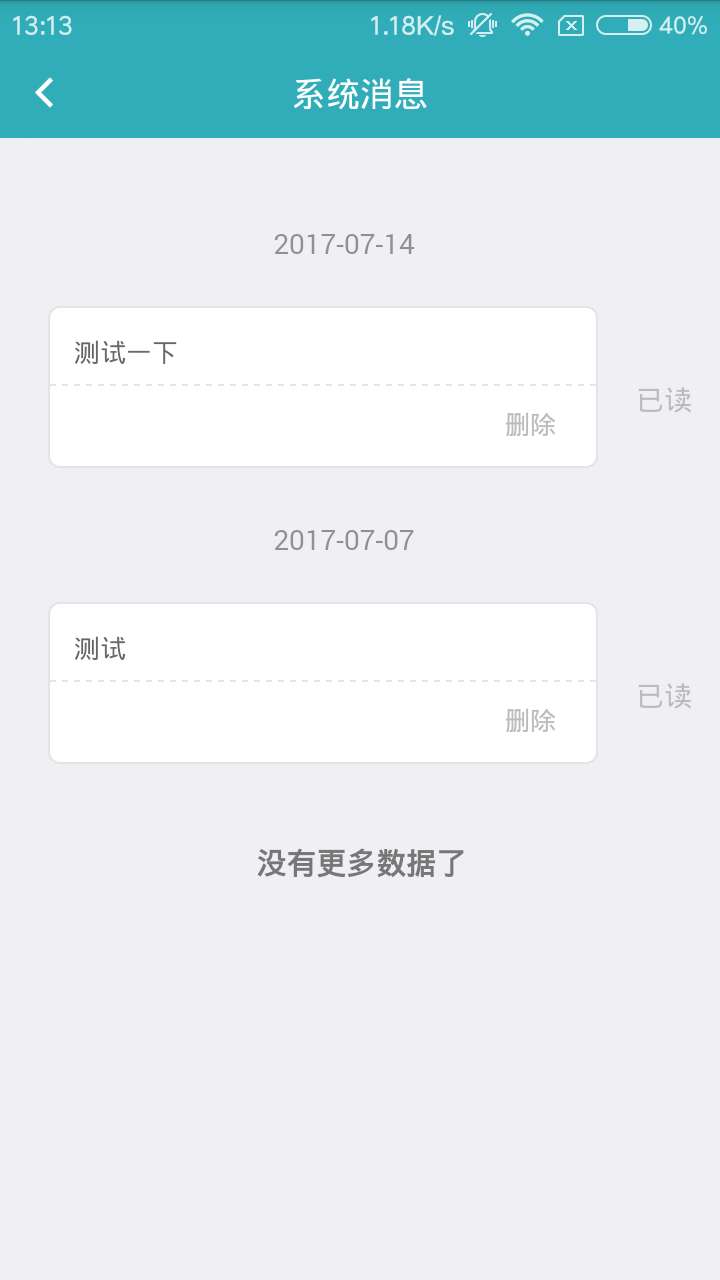The width and height of the screenshot is (720, 1280).
Task: Delete the 2017-07-07 测试 message
Action: 531,721
